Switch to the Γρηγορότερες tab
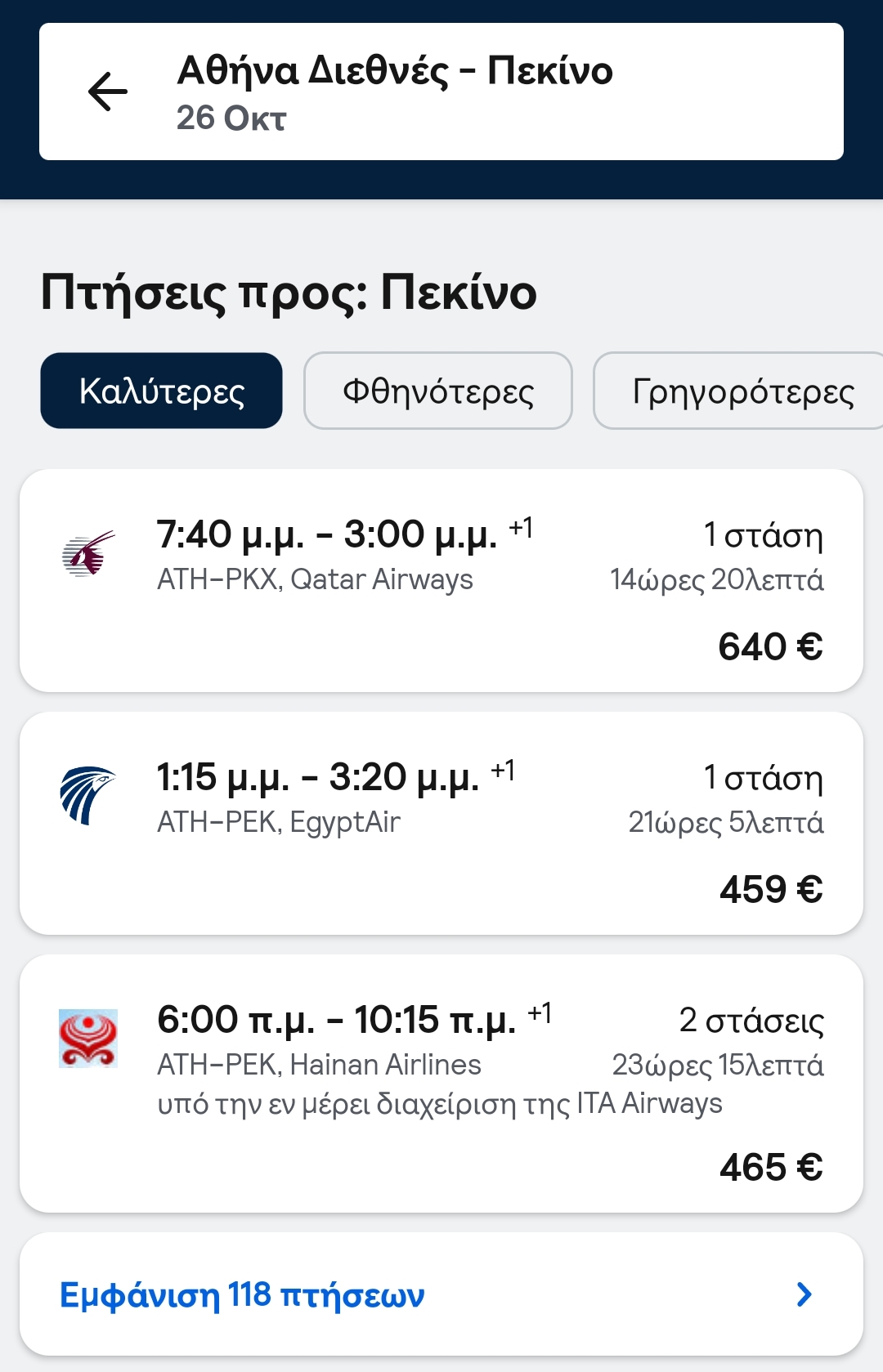This screenshot has height=1372, width=883. click(740, 391)
